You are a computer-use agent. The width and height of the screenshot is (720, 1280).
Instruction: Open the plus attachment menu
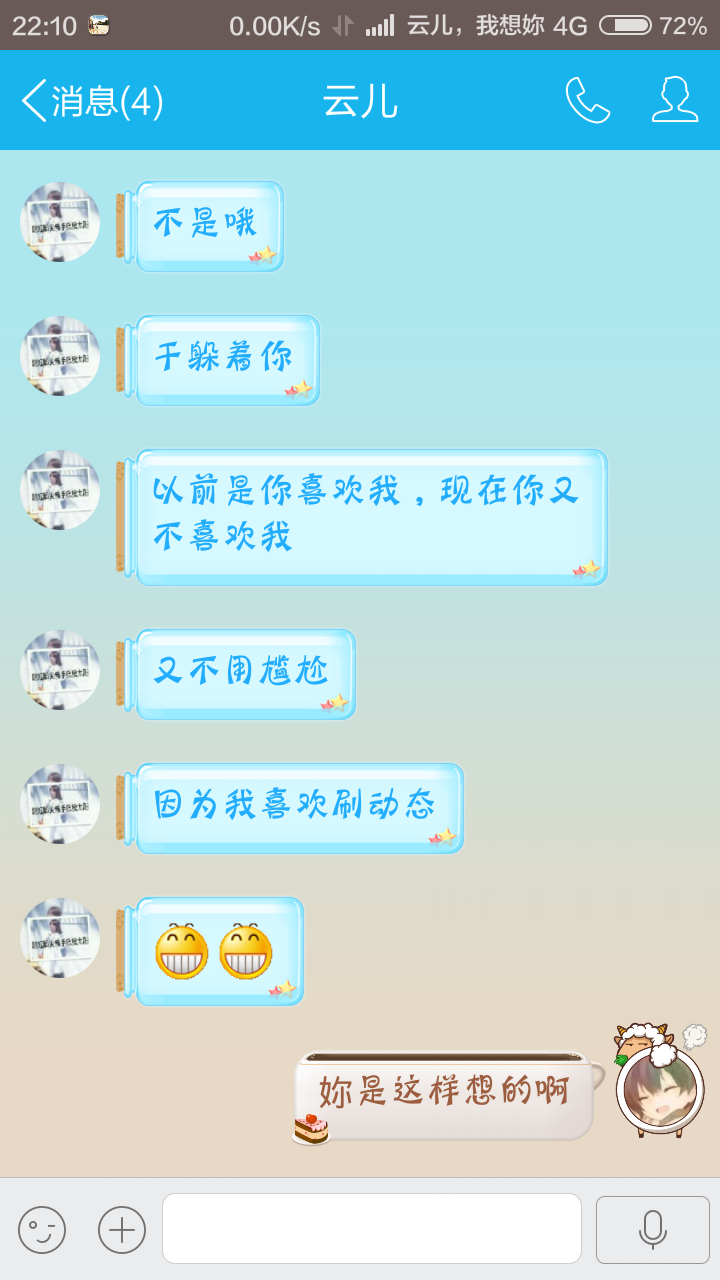pyautogui.click(x=122, y=1229)
